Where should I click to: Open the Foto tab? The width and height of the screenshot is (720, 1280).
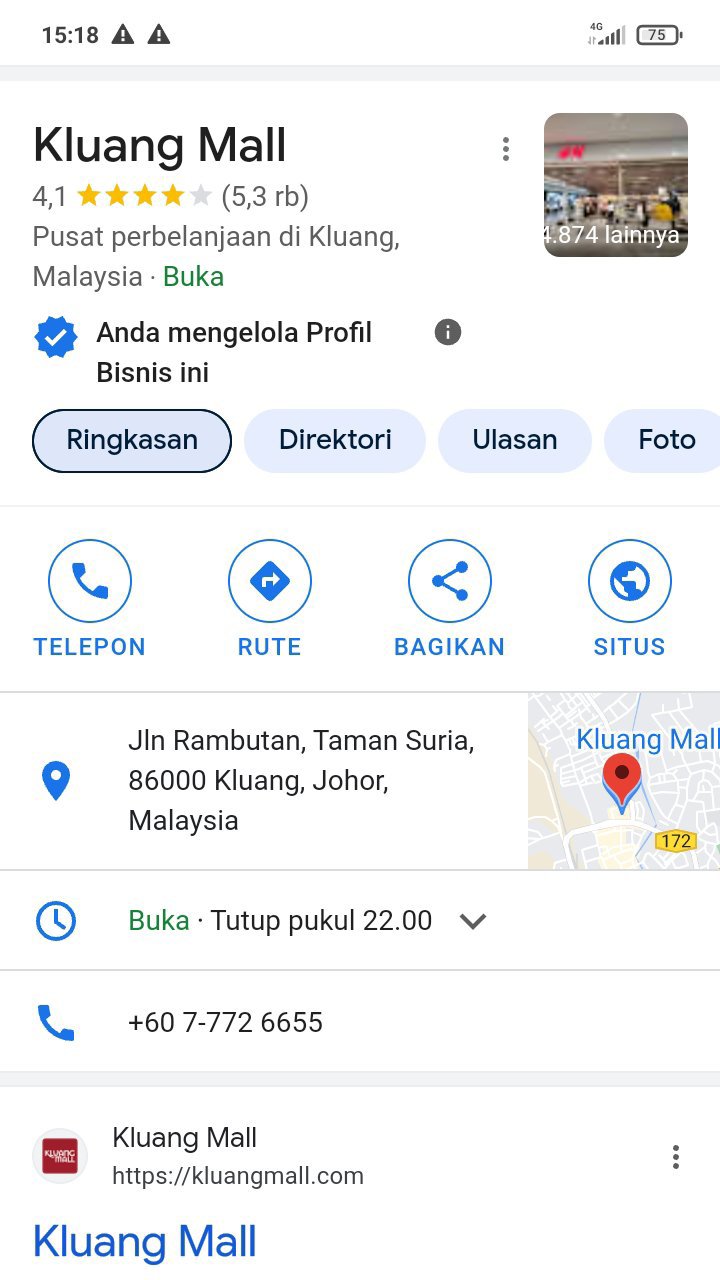(x=666, y=440)
